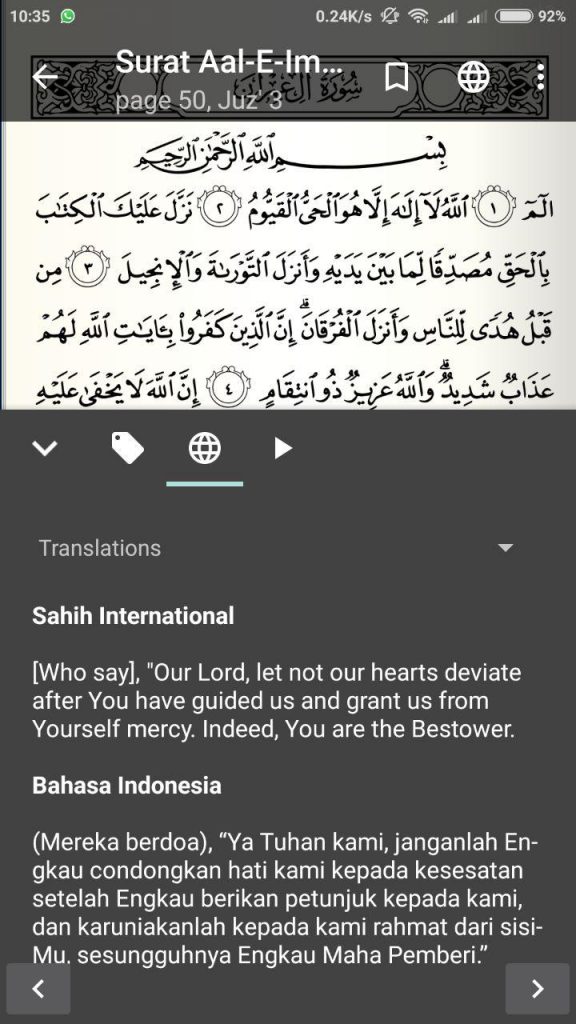
Task: Switch to the tags tab
Action: [x=127, y=448]
